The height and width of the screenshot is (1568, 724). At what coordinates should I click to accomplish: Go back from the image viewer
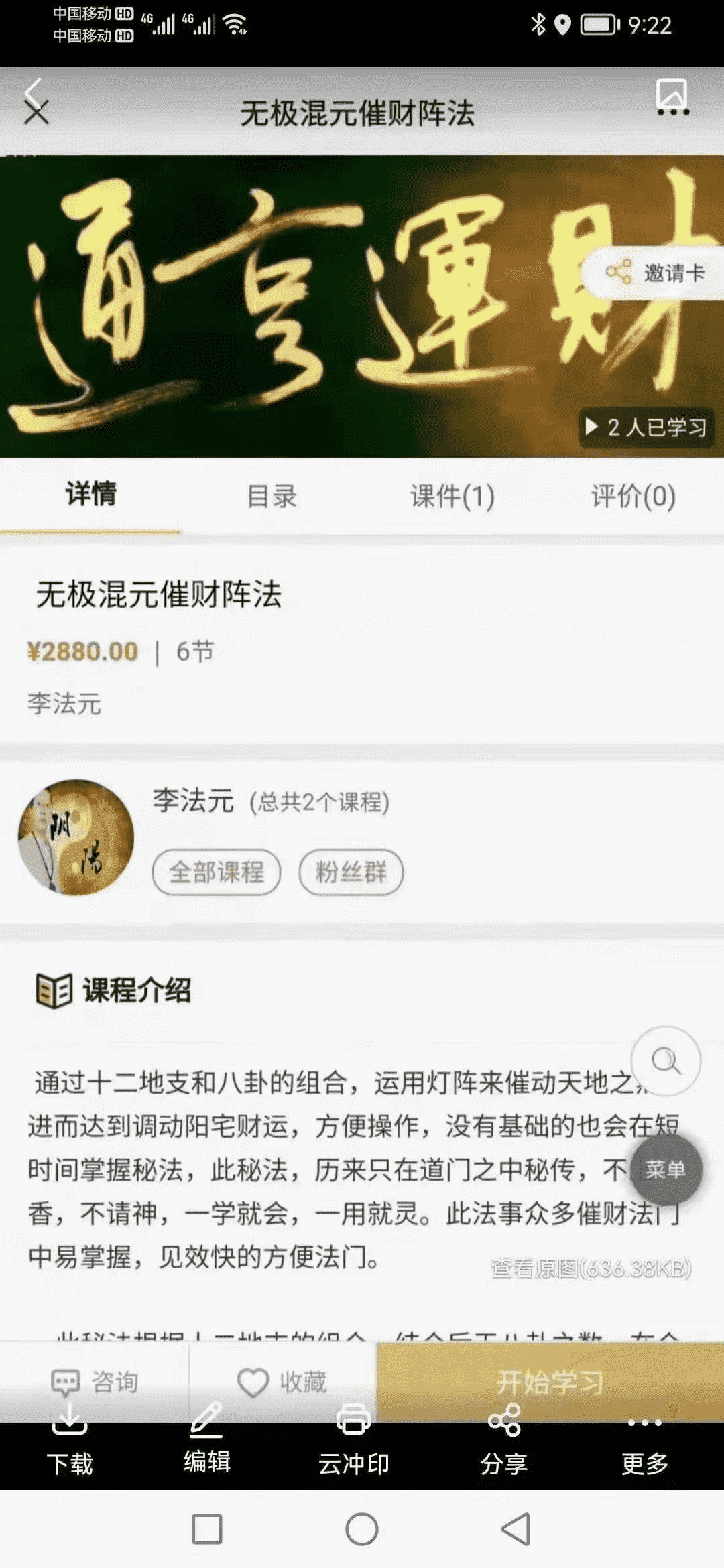tap(34, 91)
